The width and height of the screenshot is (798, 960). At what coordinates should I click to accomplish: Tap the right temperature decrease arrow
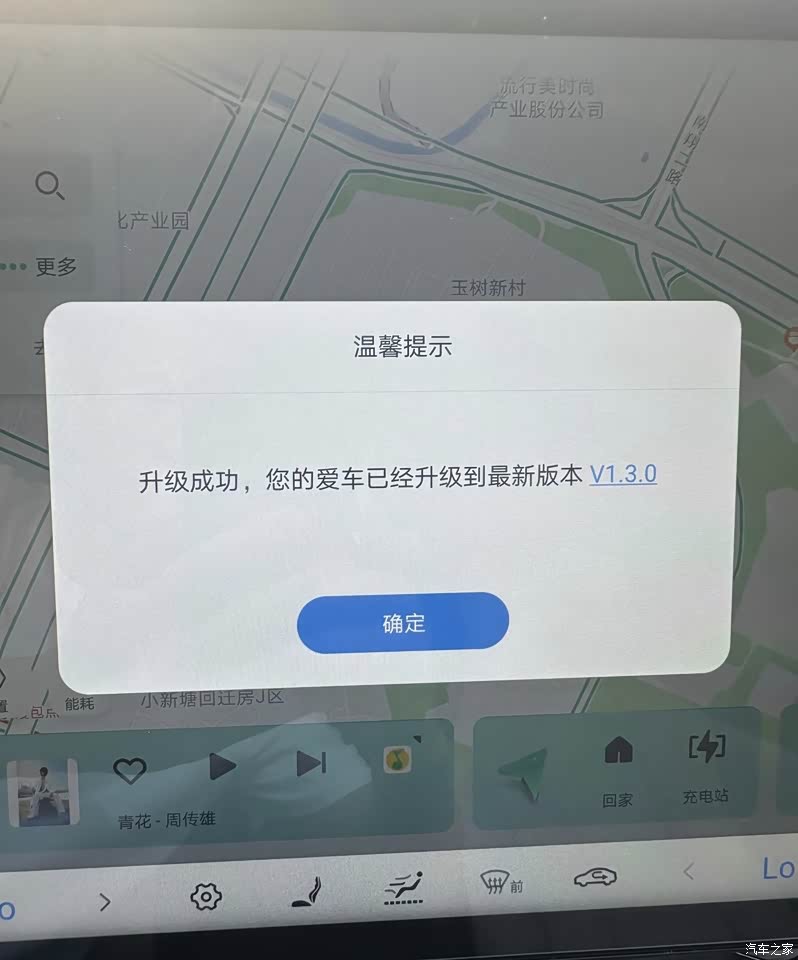[688, 872]
